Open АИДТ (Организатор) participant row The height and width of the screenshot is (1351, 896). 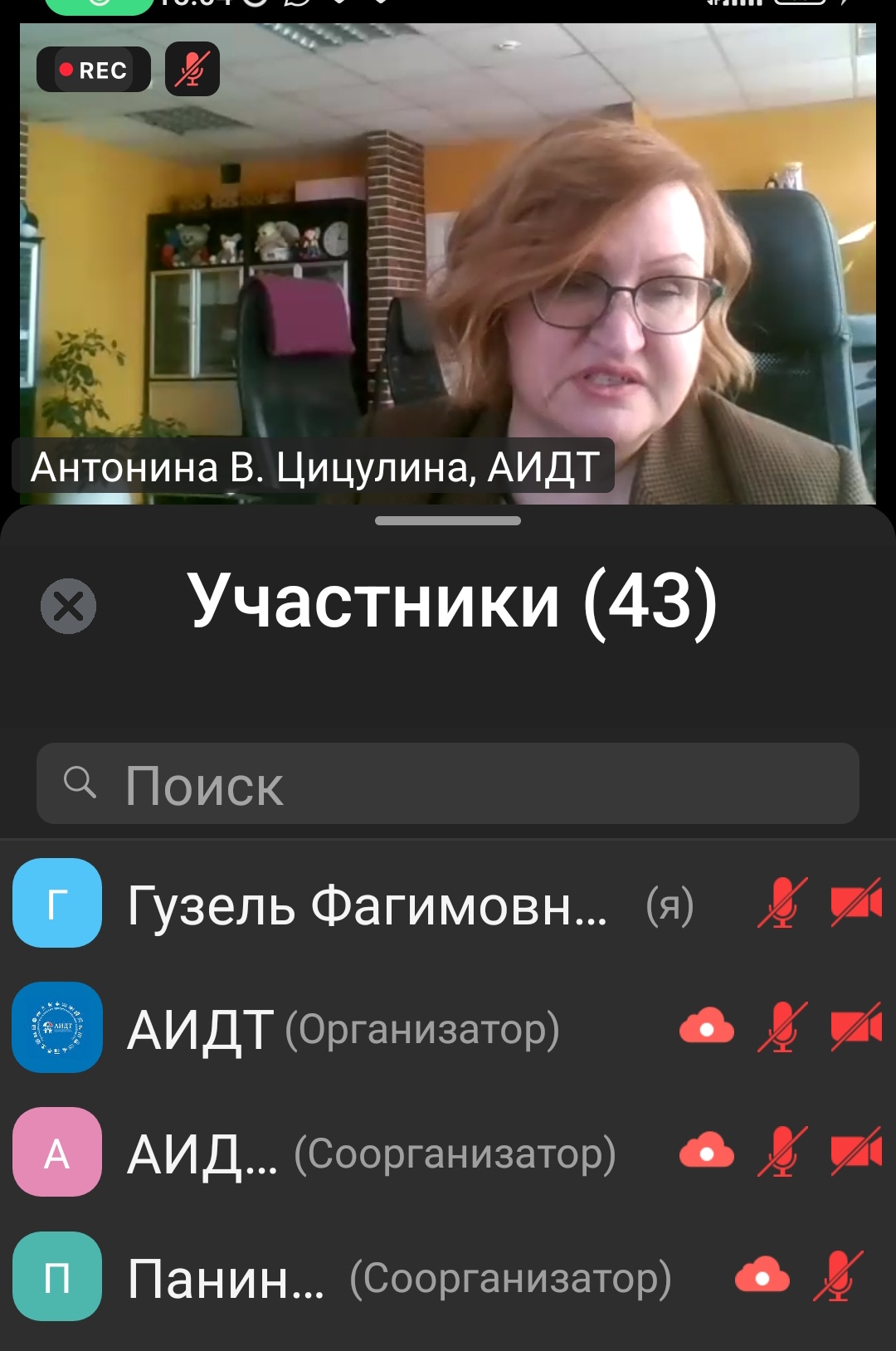(x=343, y=1029)
